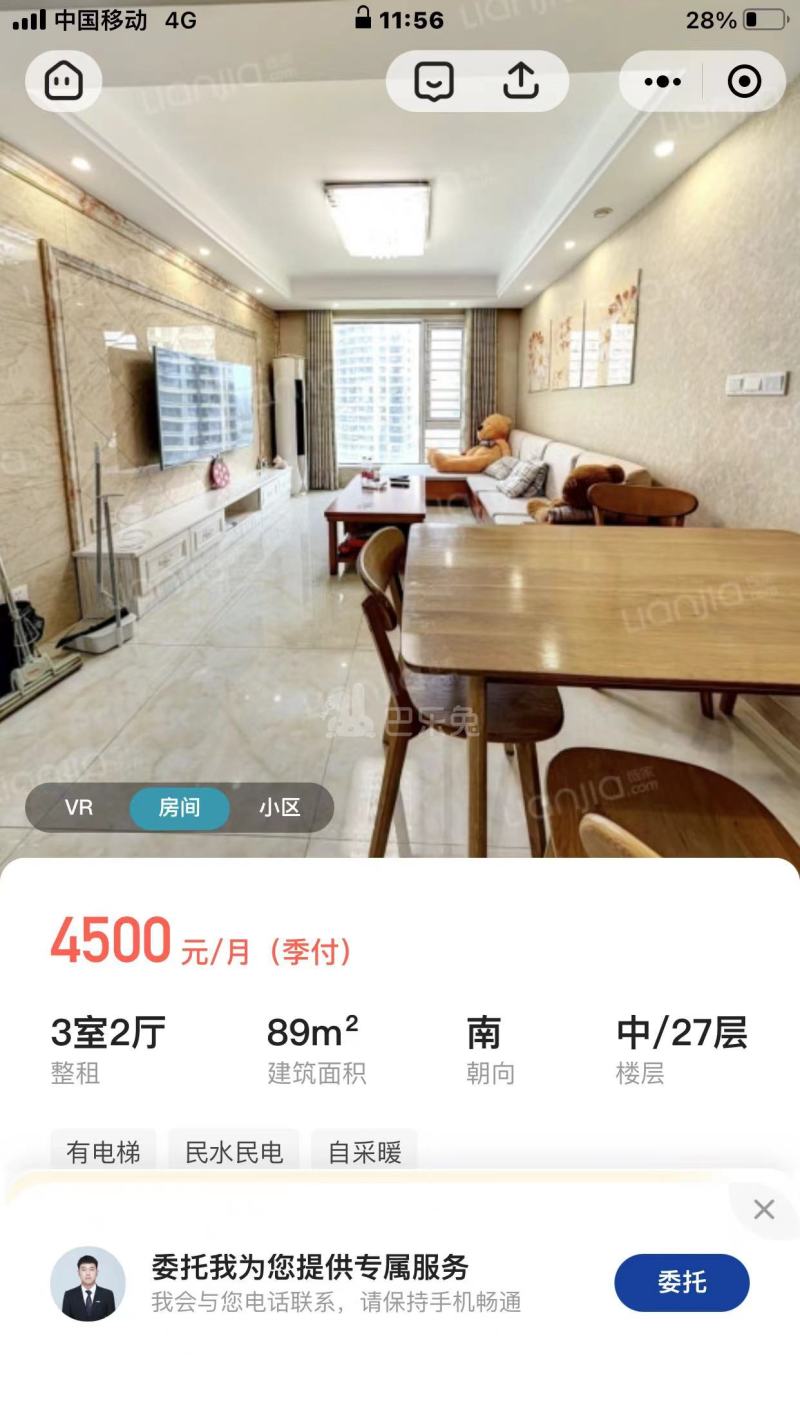
Task: Open the home icon in the top bar
Action: point(62,81)
